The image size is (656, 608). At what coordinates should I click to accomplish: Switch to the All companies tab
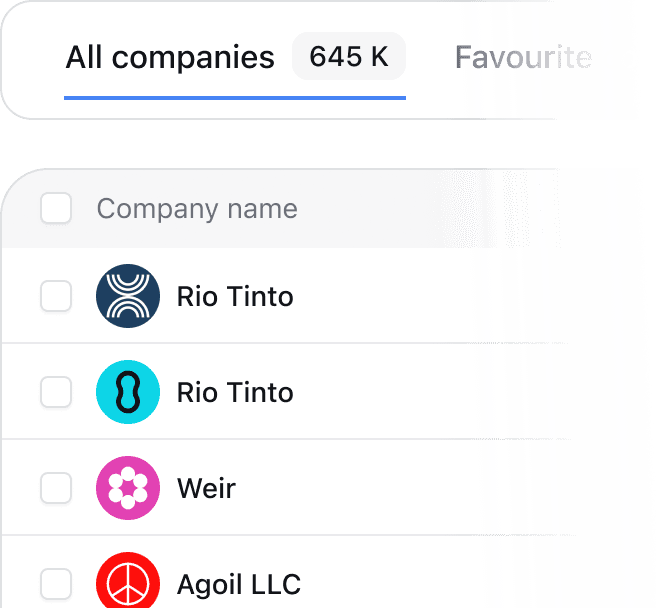tap(170, 58)
